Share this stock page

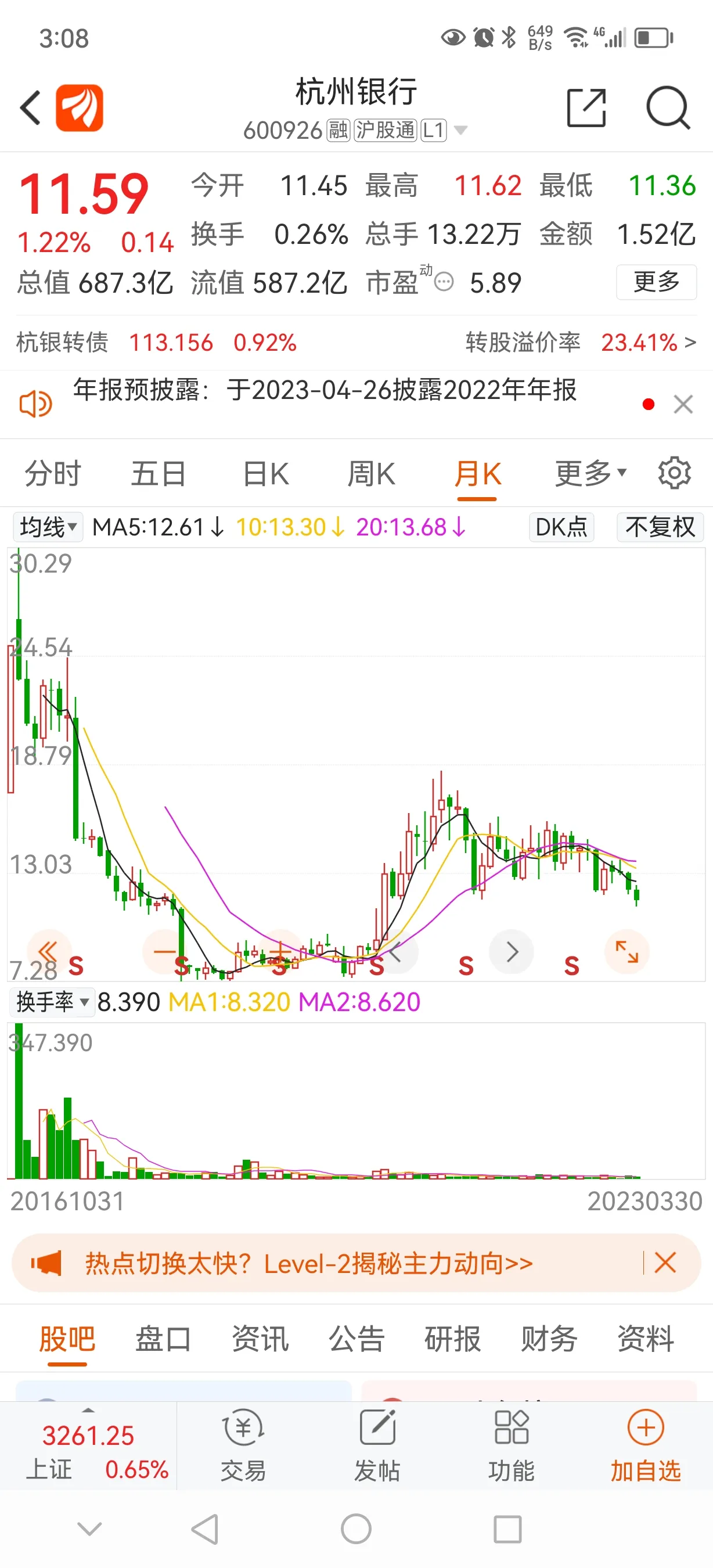(x=586, y=108)
